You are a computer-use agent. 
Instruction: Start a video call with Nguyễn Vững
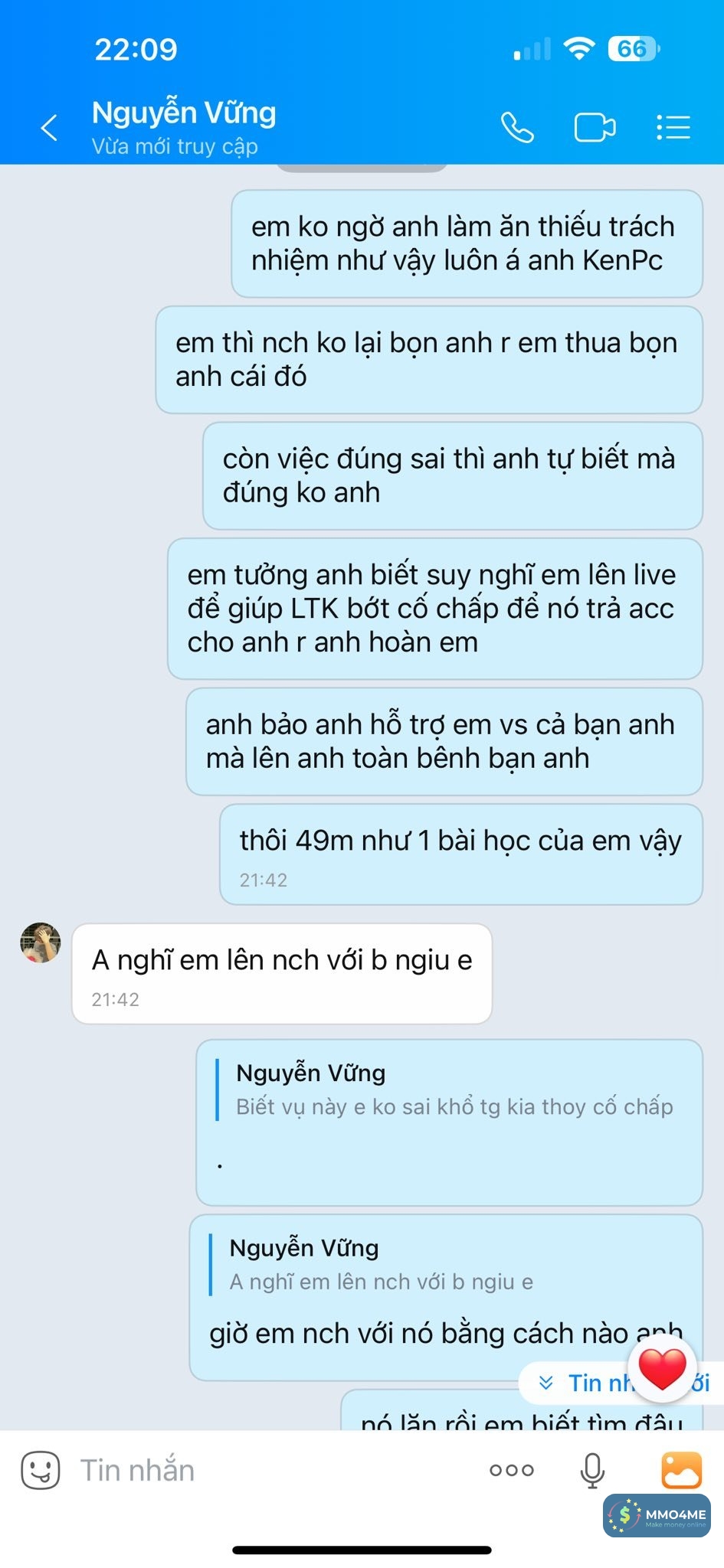click(x=595, y=127)
